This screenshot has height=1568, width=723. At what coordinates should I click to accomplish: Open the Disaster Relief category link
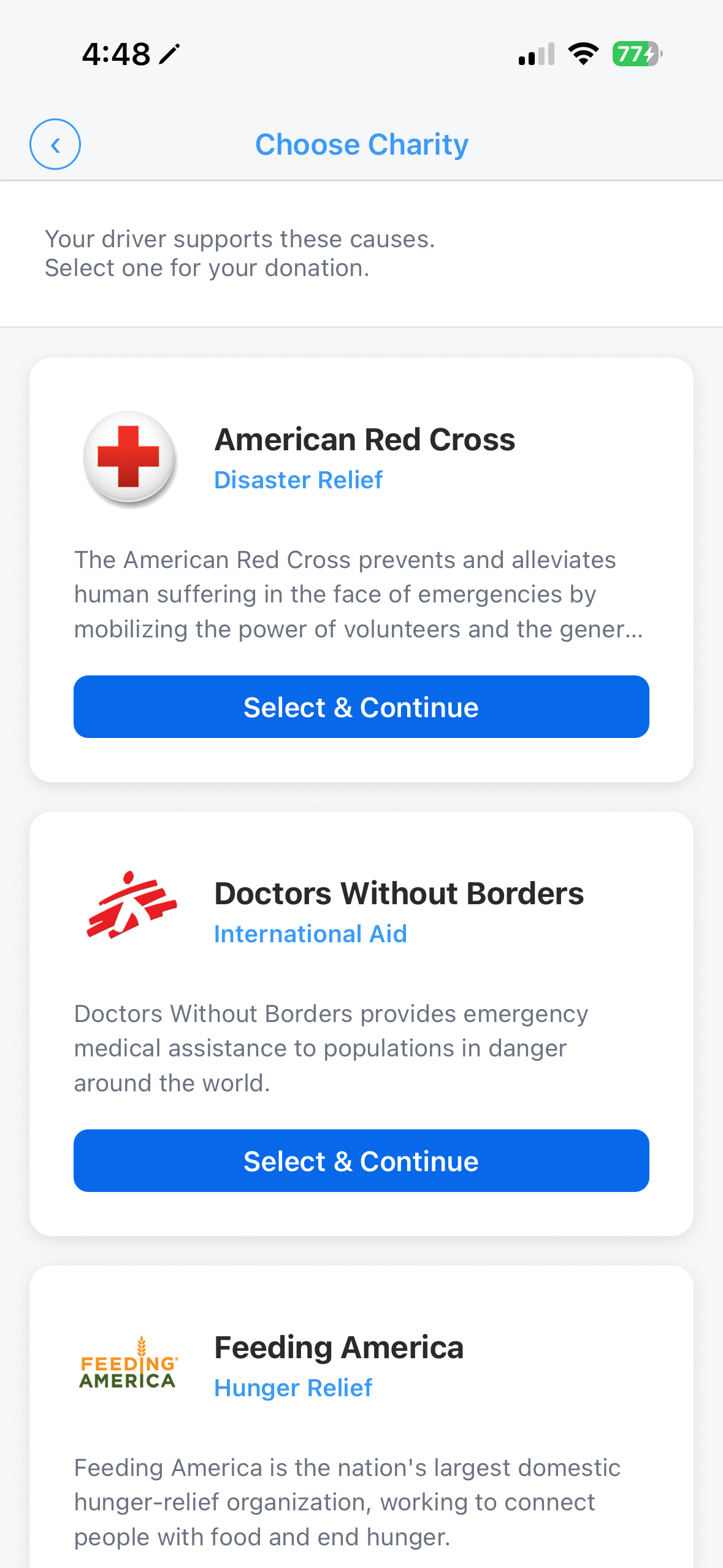click(x=299, y=480)
